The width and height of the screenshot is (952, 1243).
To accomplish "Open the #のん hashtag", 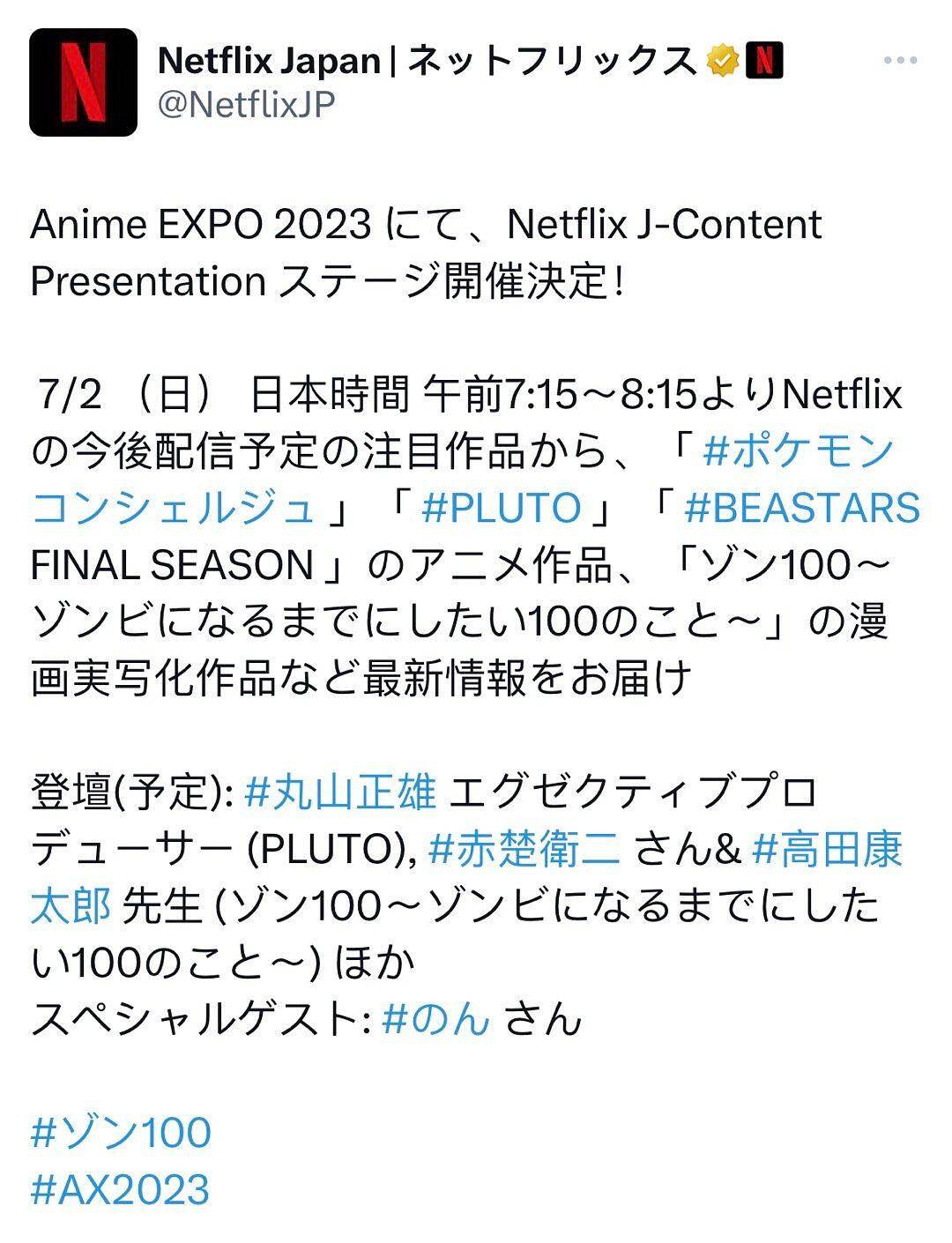I will pyautogui.click(x=435, y=1019).
